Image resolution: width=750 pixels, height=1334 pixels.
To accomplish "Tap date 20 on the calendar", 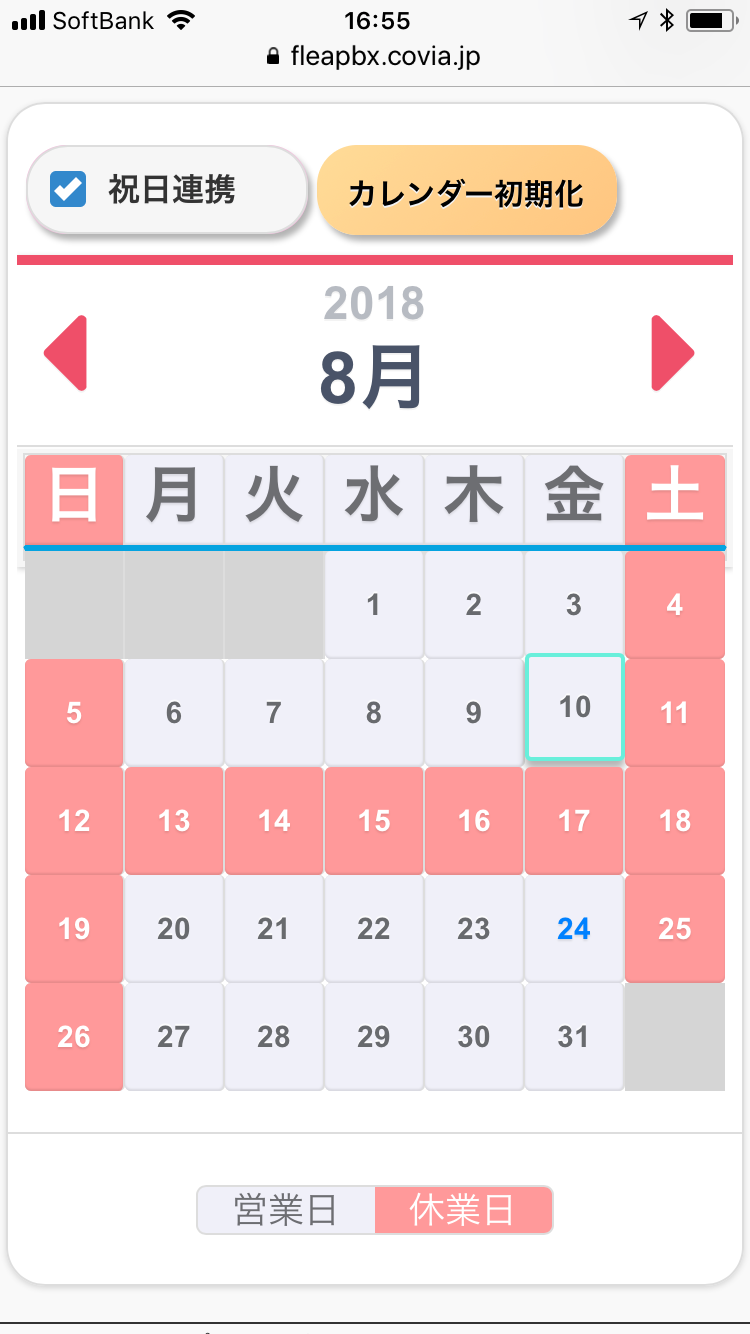I will pyautogui.click(x=174, y=929).
